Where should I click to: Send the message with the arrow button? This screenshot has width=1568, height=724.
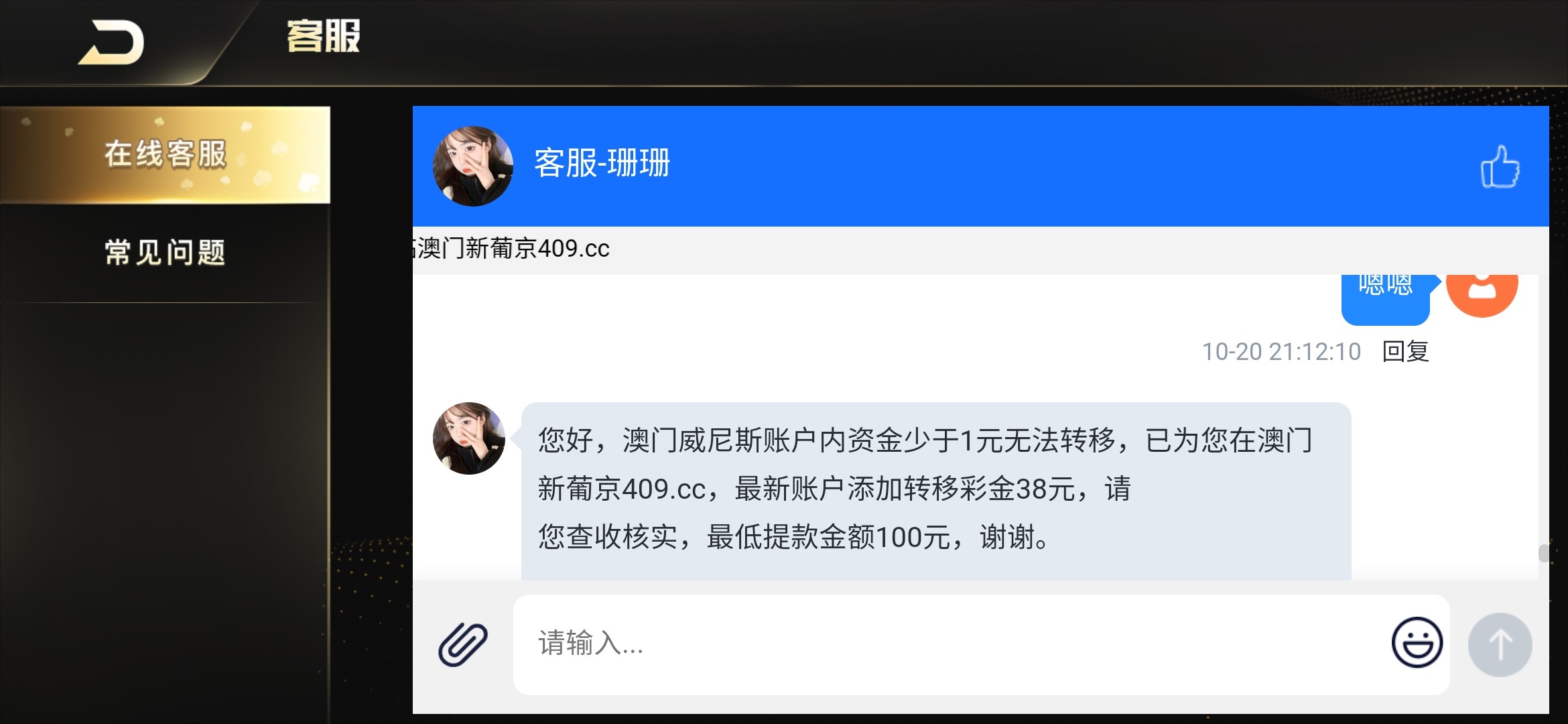(x=1500, y=644)
